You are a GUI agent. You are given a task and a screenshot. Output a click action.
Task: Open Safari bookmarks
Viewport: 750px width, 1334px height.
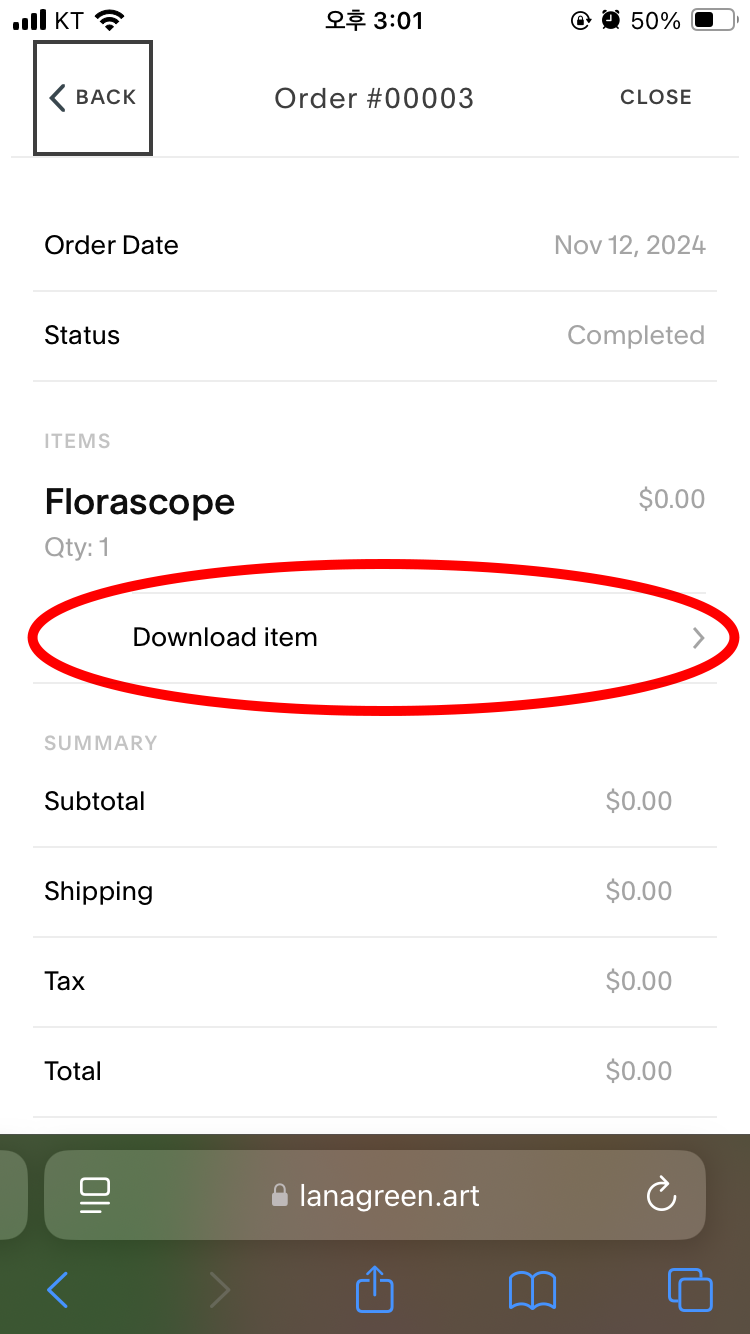(x=532, y=1290)
